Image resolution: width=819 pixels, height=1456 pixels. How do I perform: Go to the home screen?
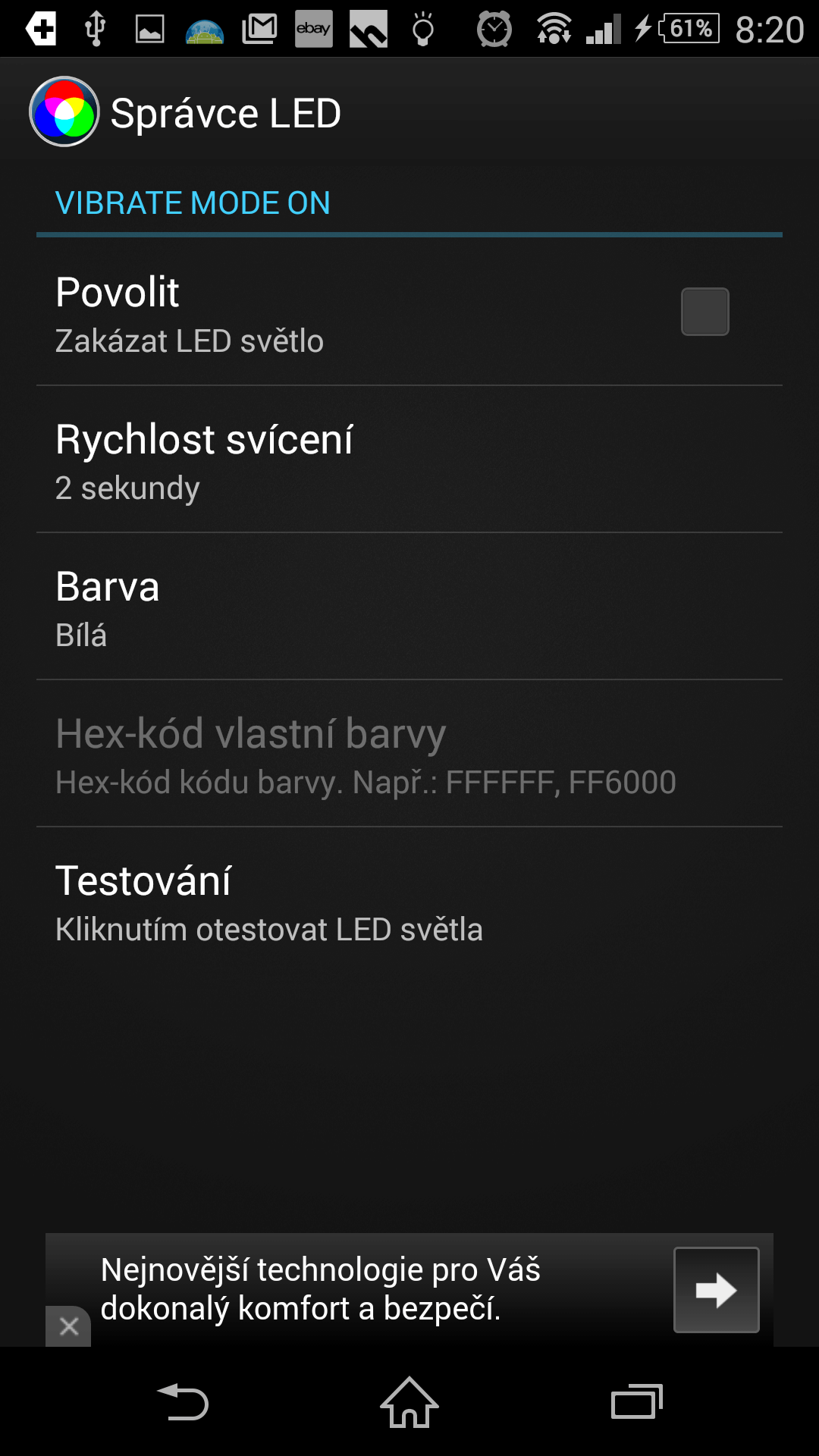click(409, 1401)
